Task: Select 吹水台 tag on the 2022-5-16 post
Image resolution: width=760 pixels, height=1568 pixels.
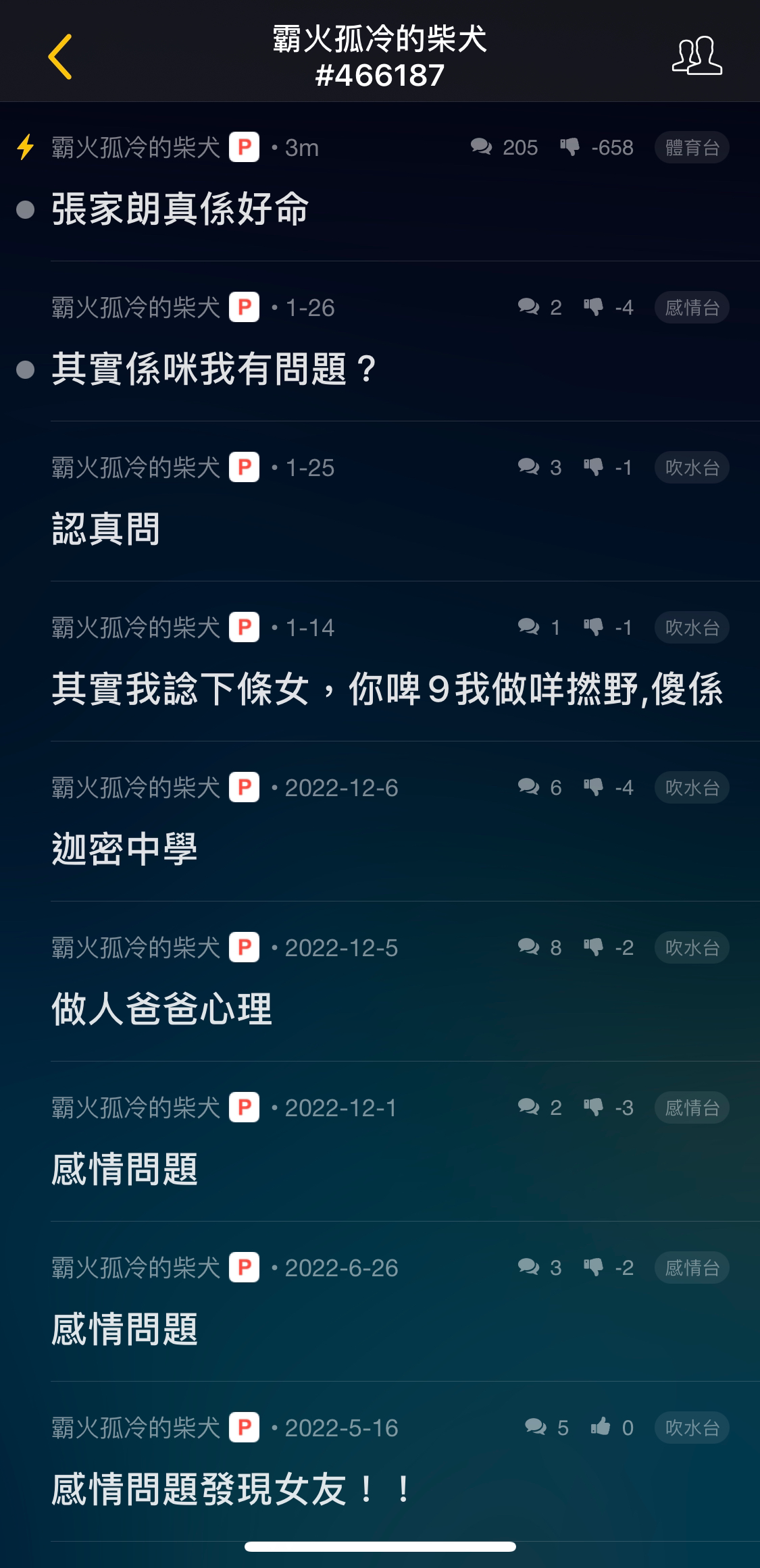Action: (692, 1428)
